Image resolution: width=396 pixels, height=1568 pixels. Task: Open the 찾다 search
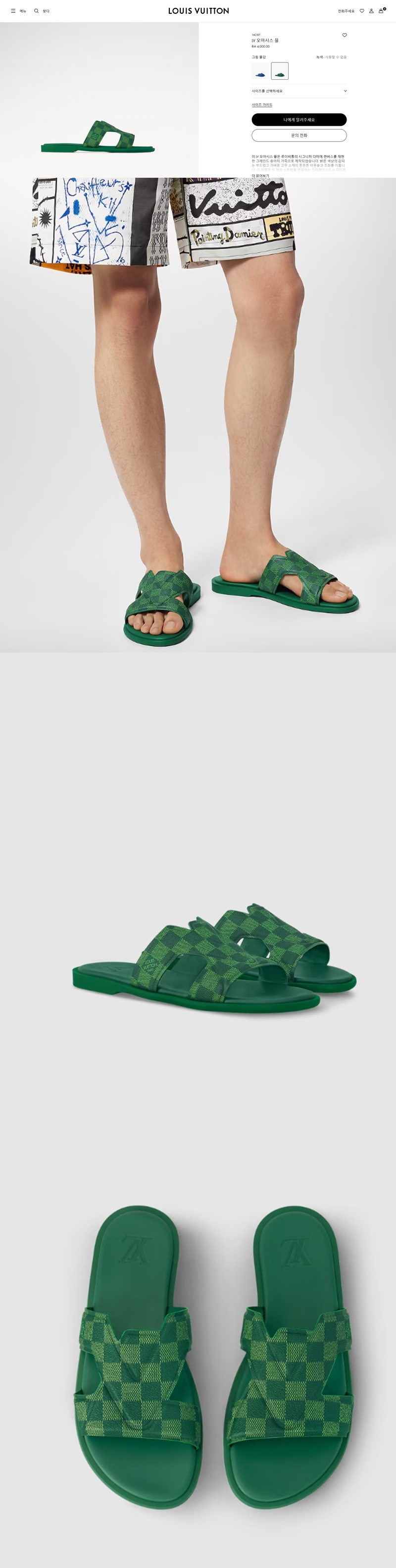click(42, 11)
